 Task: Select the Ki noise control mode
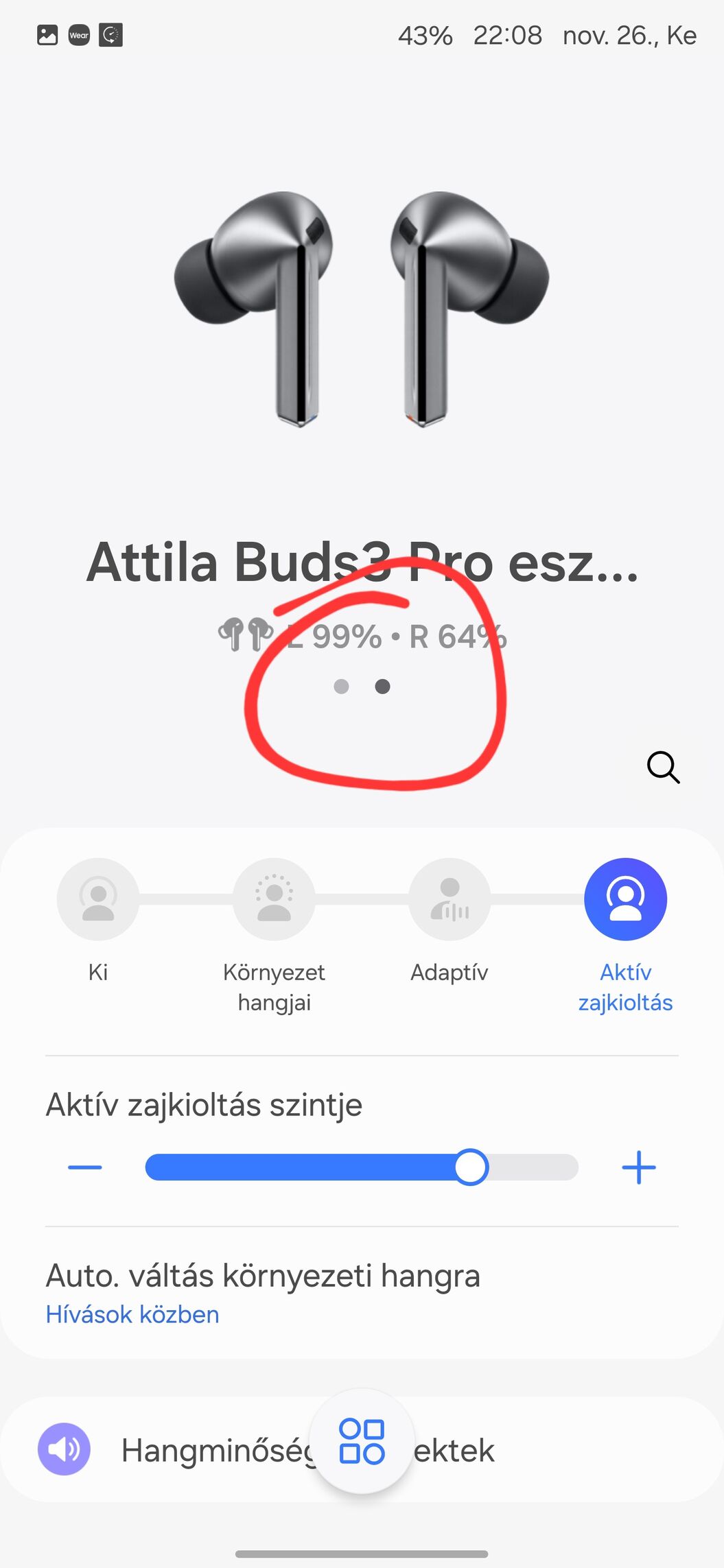tap(98, 899)
